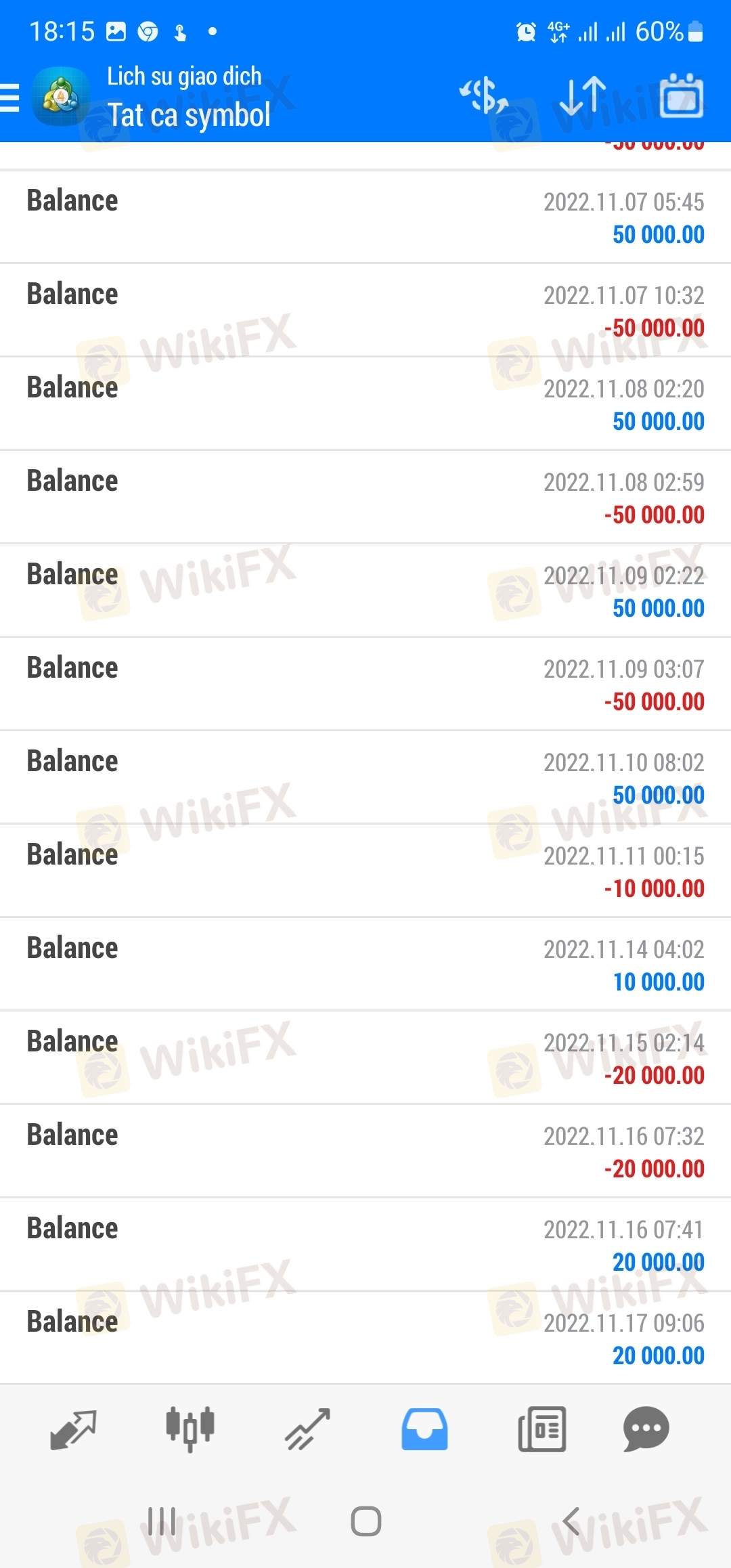Tap the currency symbol filter icon

(x=484, y=95)
